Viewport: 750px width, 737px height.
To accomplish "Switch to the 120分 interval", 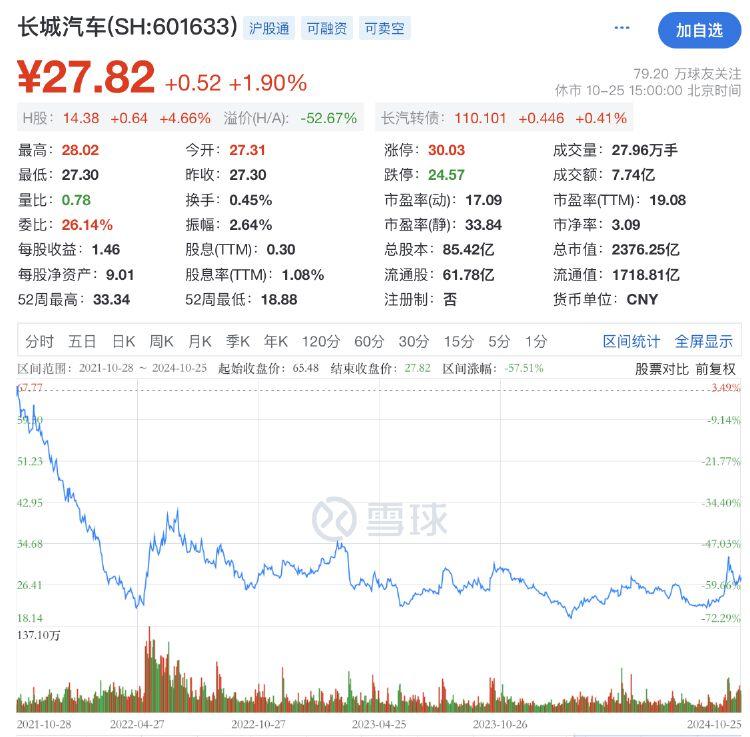I will click(x=321, y=341).
